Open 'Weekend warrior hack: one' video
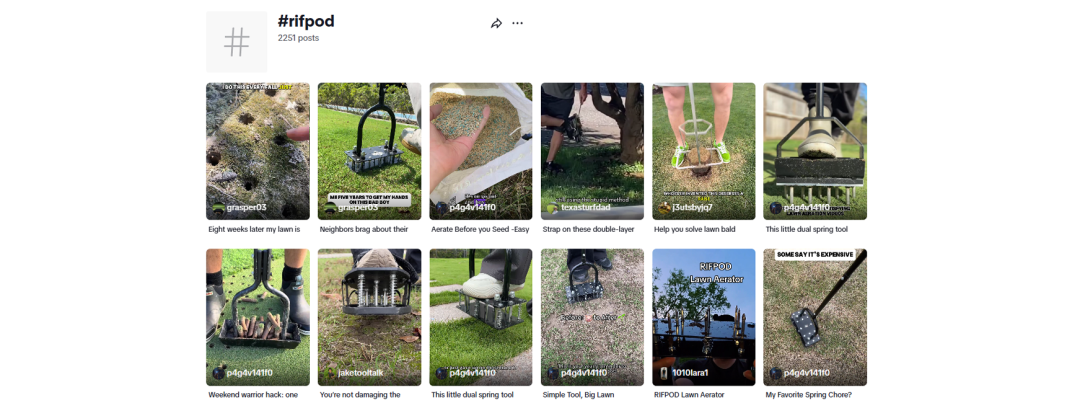Screen dimensions: 1080x408 [257, 316]
